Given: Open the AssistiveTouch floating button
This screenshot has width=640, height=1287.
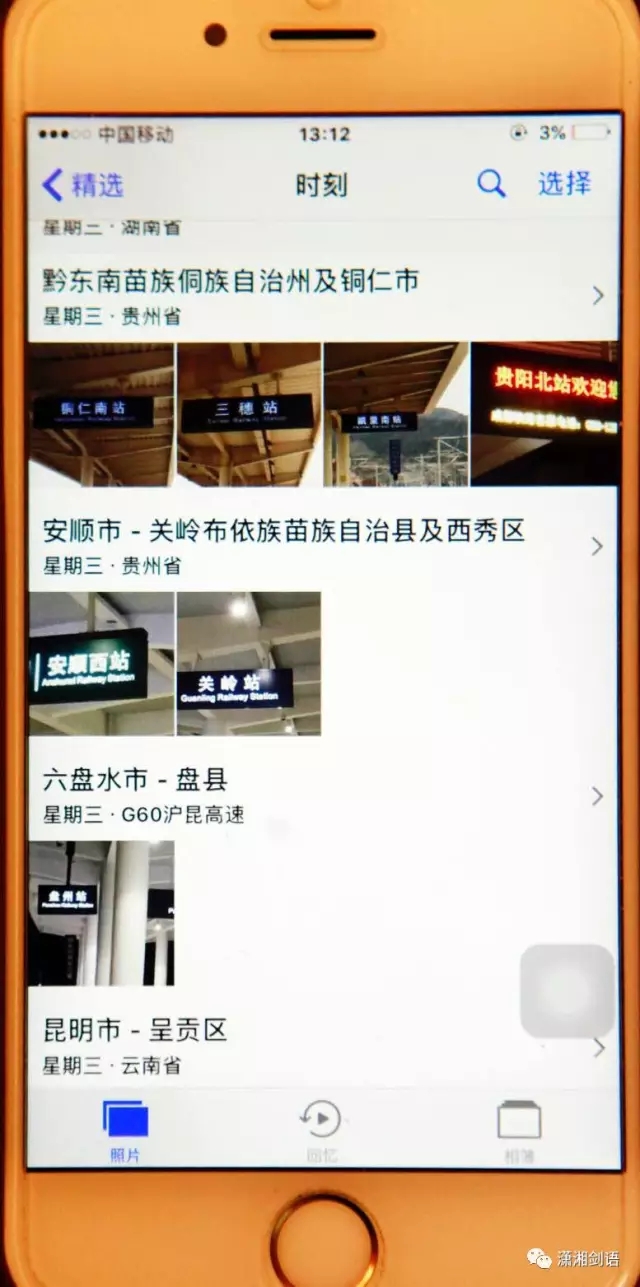Looking at the screenshot, I should (567, 990).
